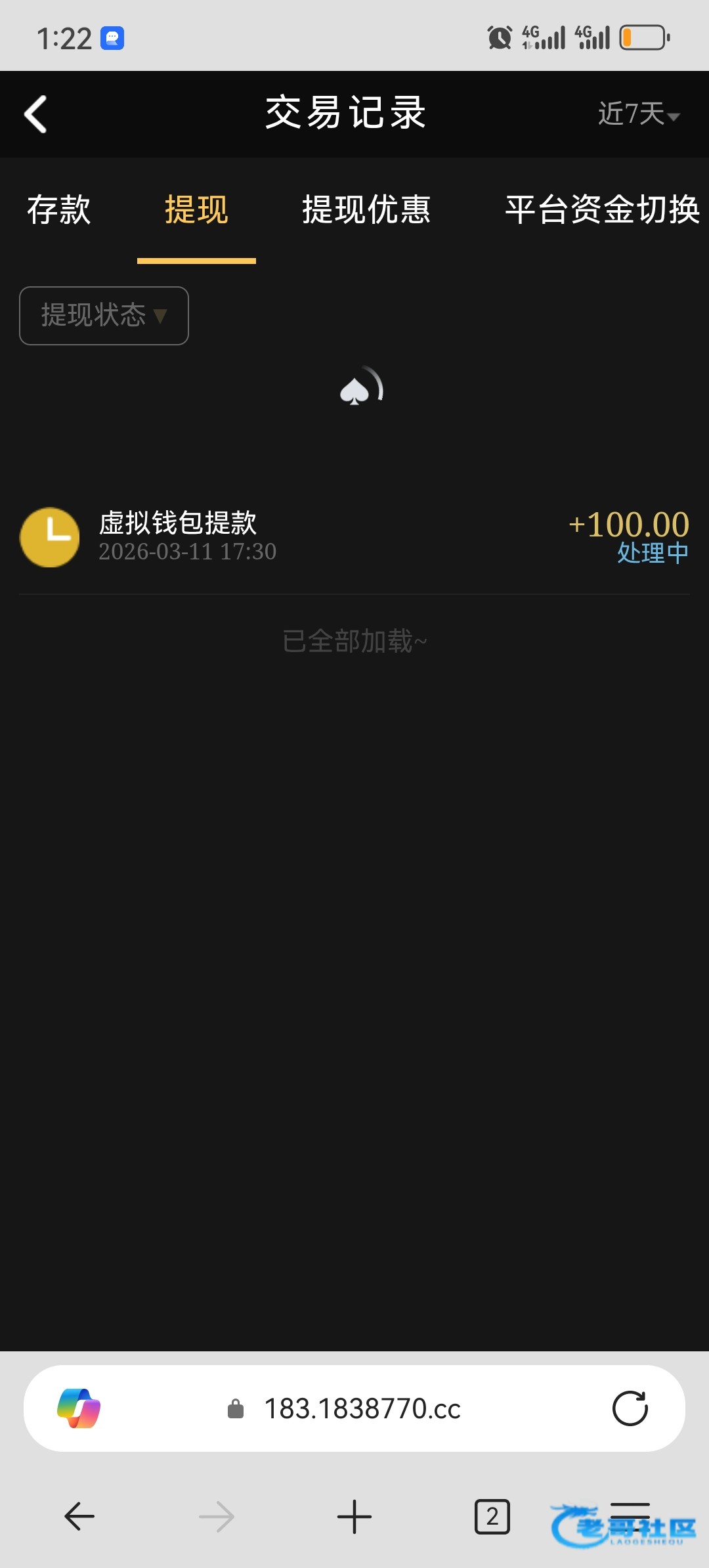The image size is (709, 1568).
Task: Open the 虚拟钱包提款 transaction record
Action: [354, 537]
